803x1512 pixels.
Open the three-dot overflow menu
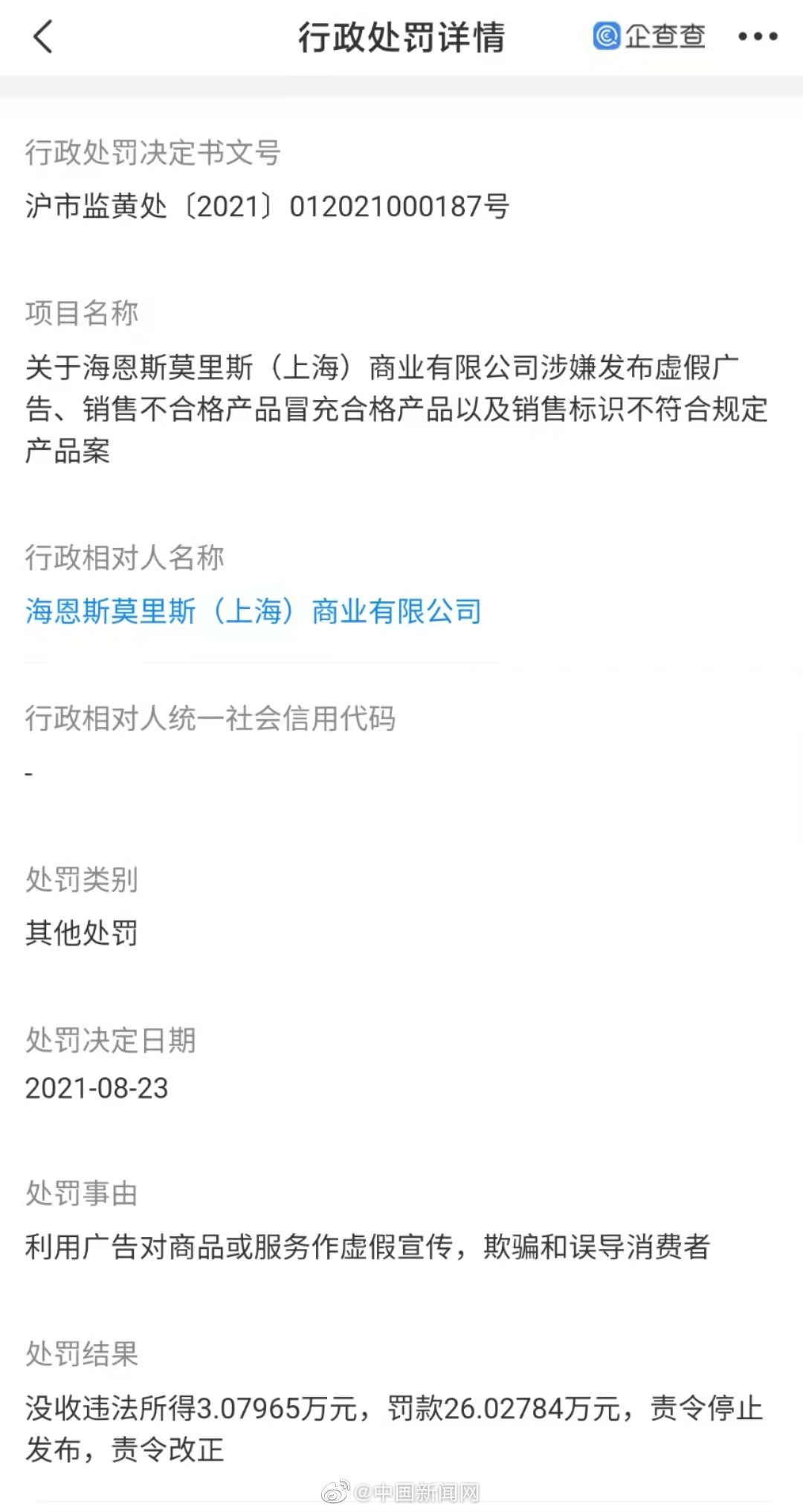[x=758, y=36]
